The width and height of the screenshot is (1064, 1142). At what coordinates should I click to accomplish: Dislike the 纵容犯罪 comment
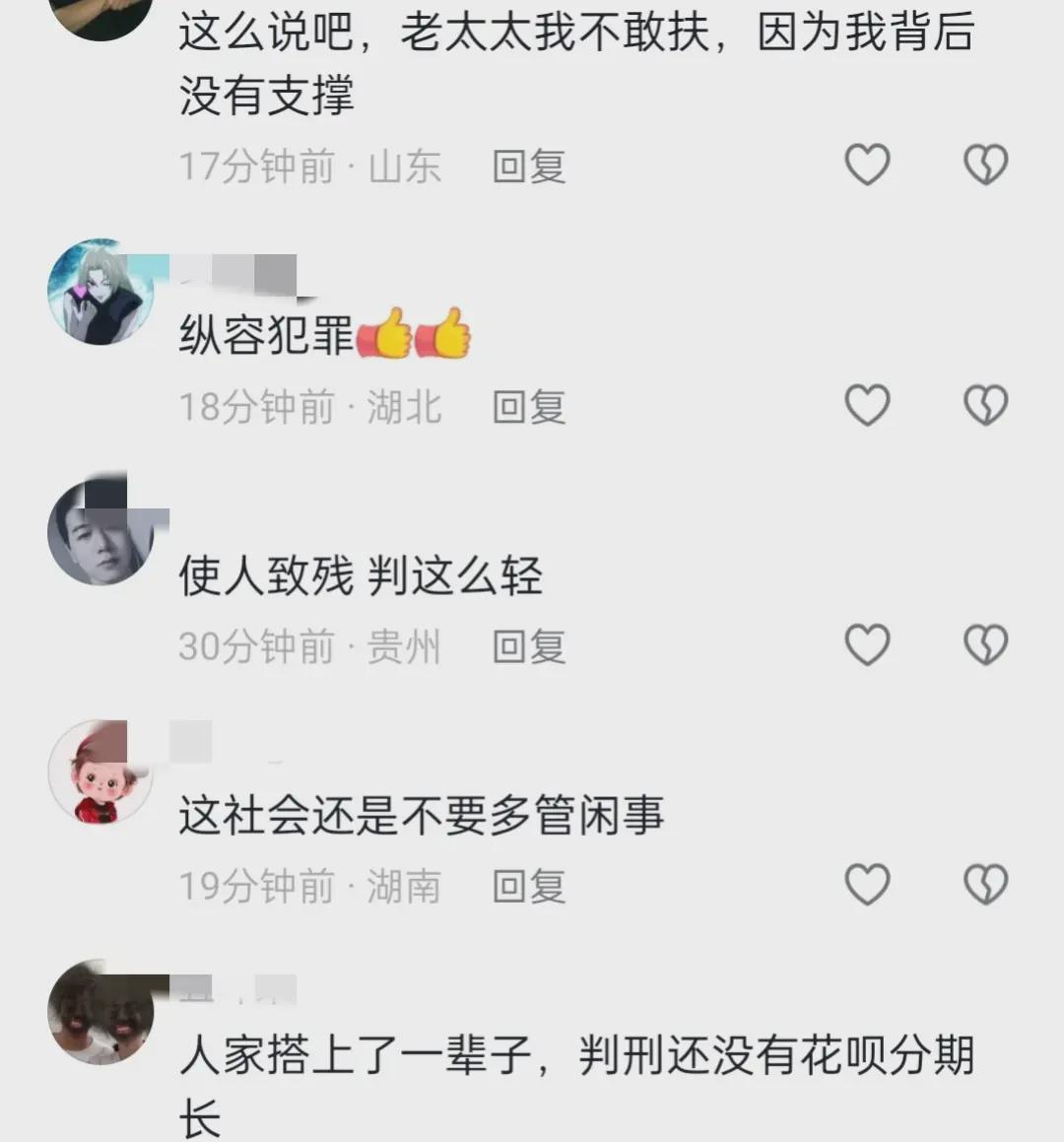click(x=985, y=405)
